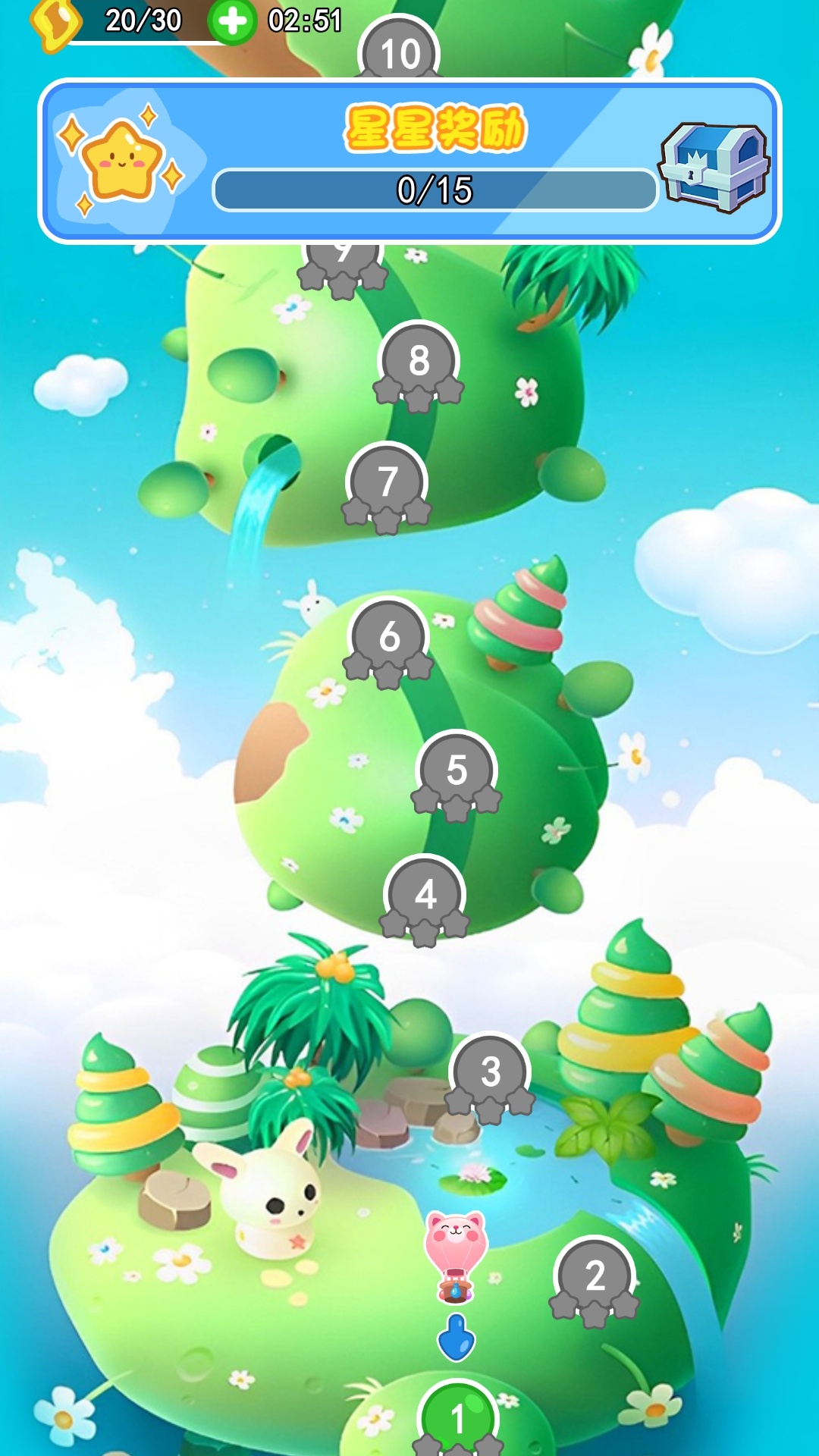This screenshot has width=819, height=1456.
Task: Open level 5 on the map
Action: coord(456,771)
